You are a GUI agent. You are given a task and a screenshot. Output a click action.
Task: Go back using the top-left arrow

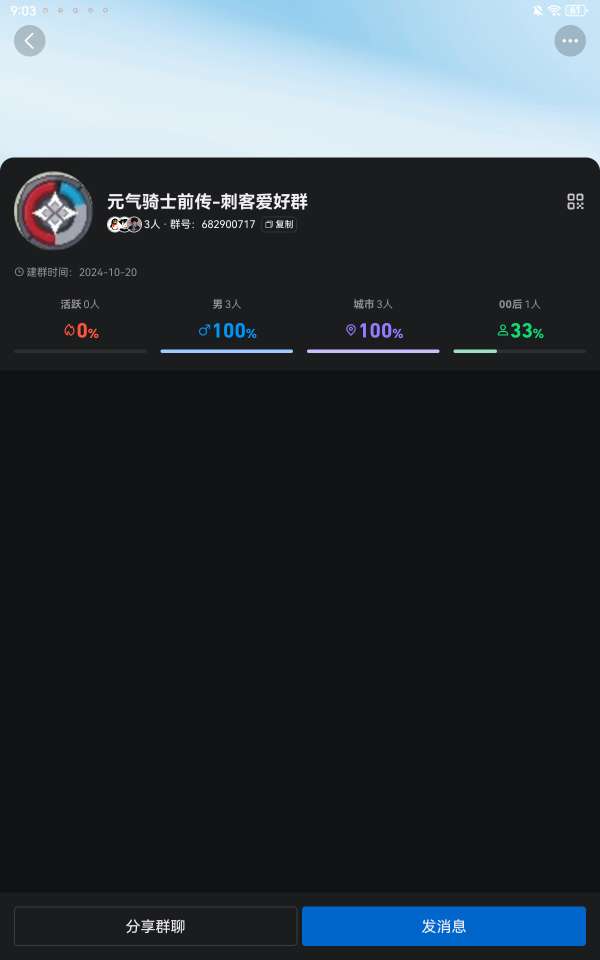click(x=30, y=41)
